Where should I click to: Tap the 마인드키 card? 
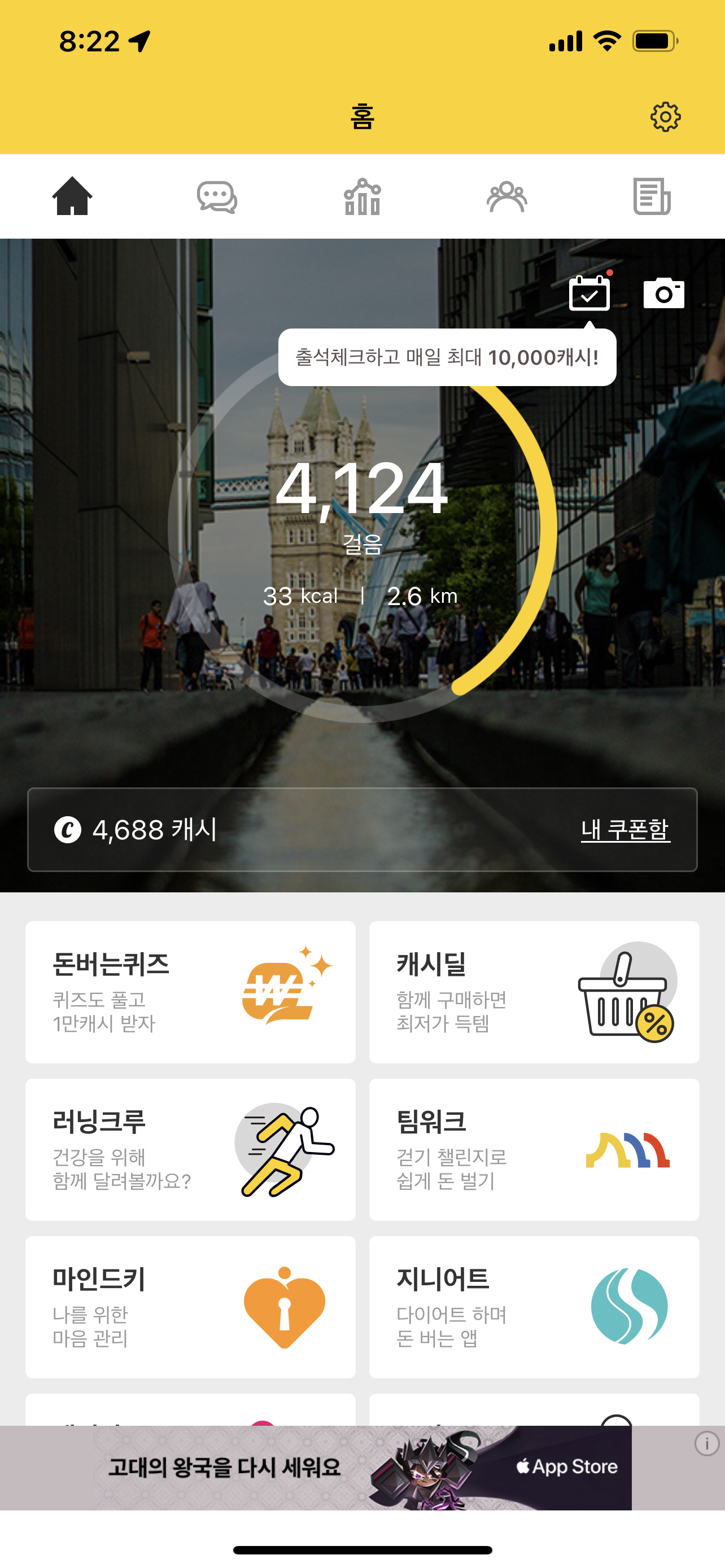[190, 1307]
